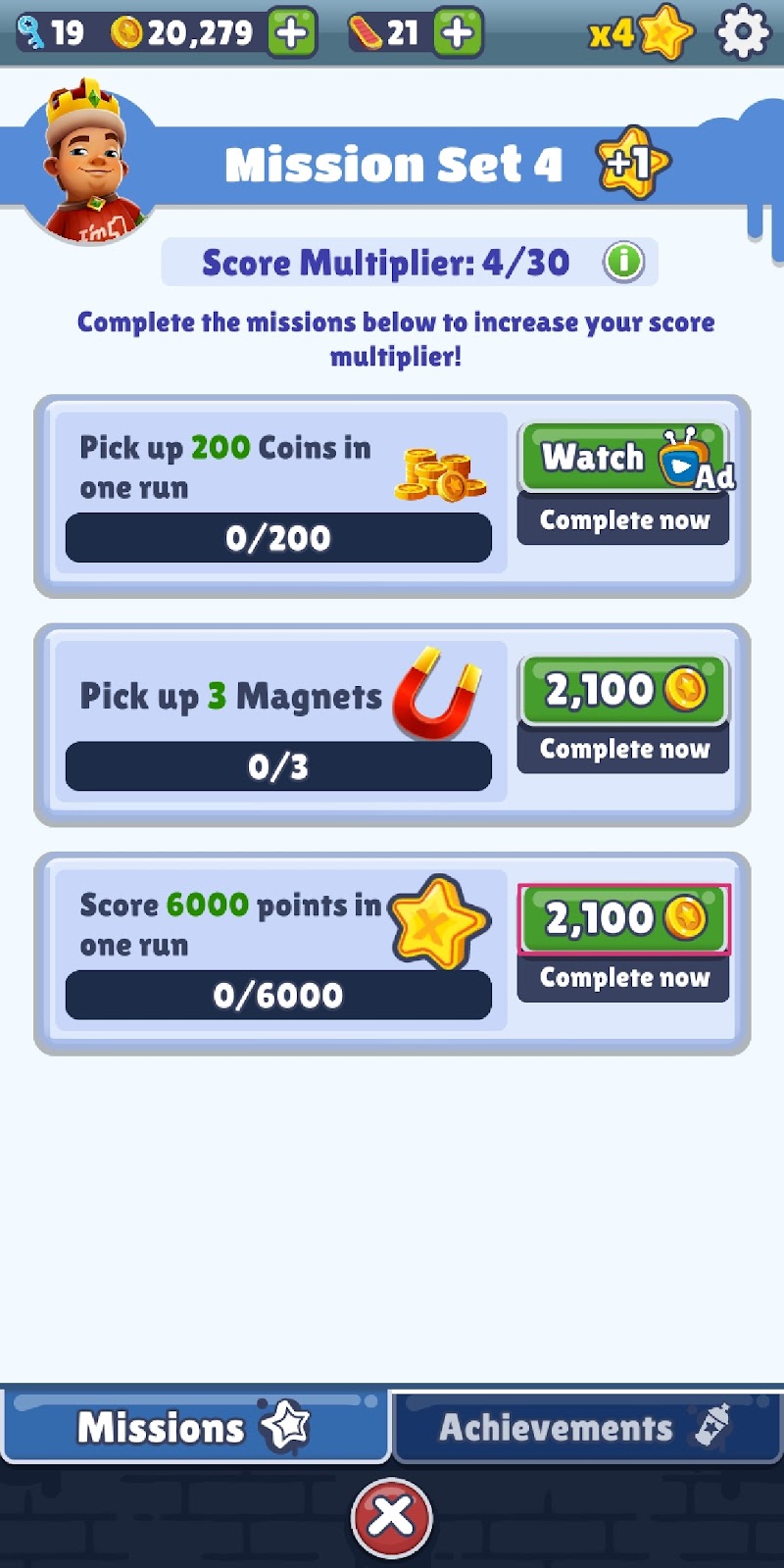This screenshot has width=784, height=1568.
Task: Add more coins with the plus button
Action: (291, 33)
